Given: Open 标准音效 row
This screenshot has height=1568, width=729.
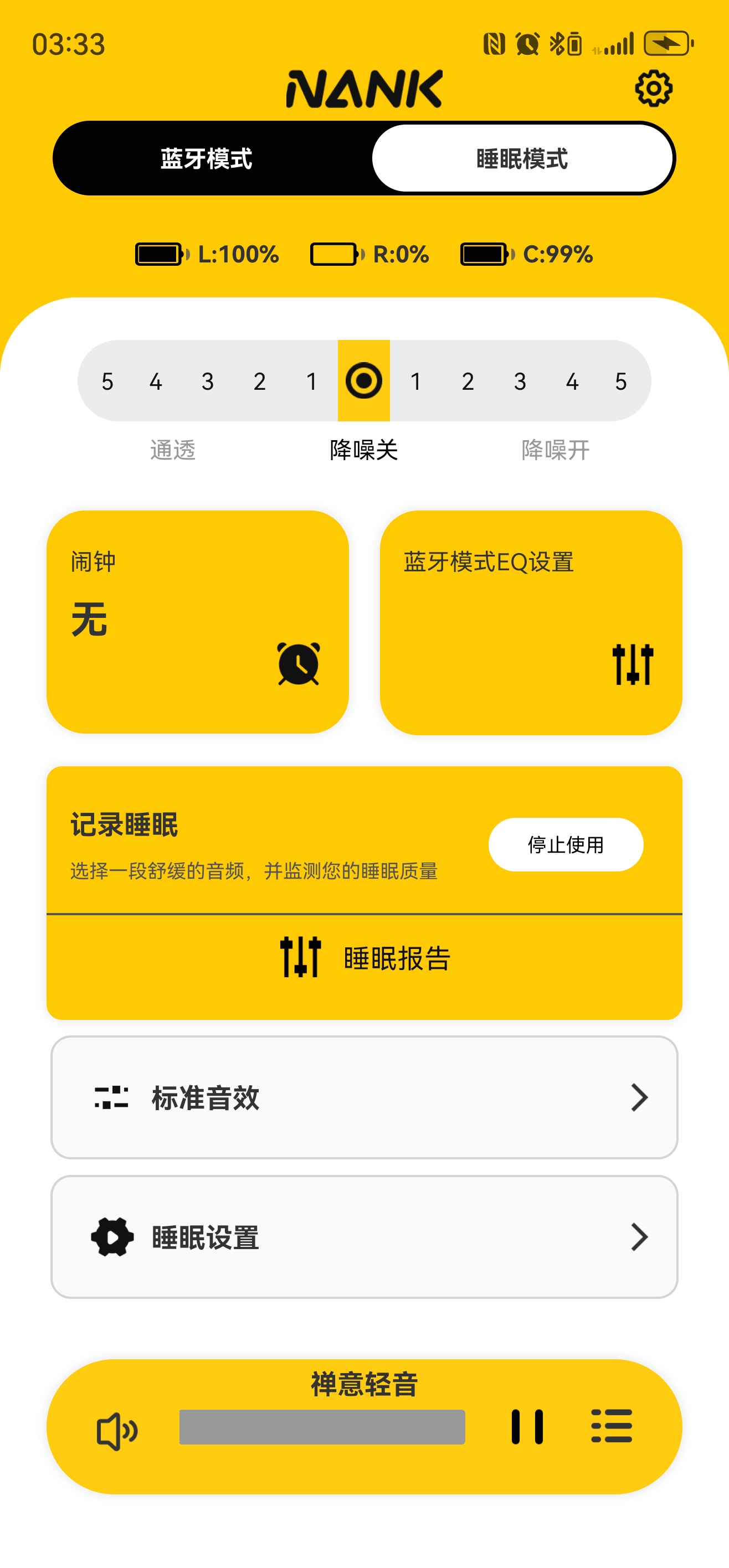Looking at the screenshot, I should pos(364,1097).
